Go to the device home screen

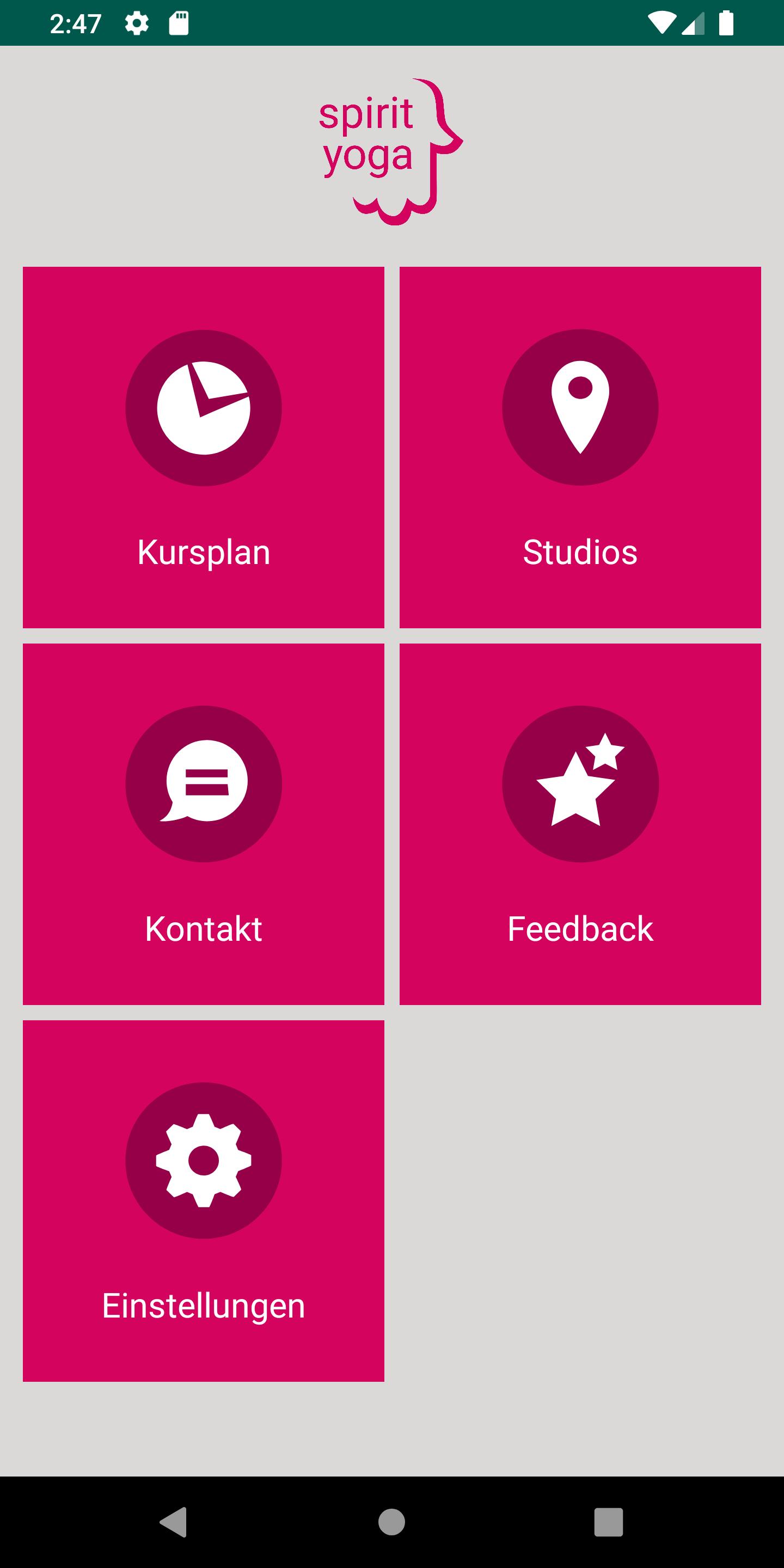coord(391,1522)
